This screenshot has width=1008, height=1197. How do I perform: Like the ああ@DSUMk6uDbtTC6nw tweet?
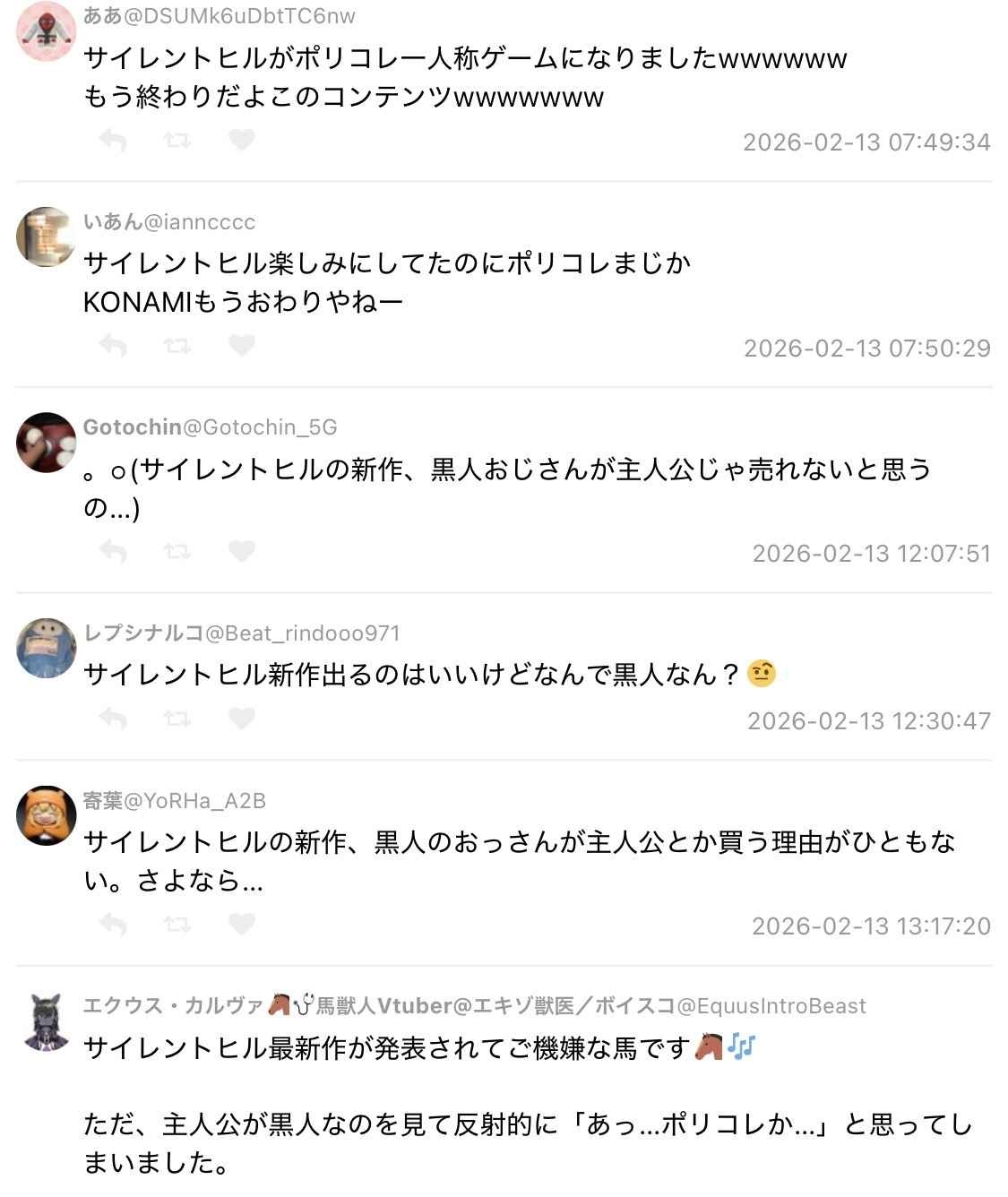[x=242, y=140]
